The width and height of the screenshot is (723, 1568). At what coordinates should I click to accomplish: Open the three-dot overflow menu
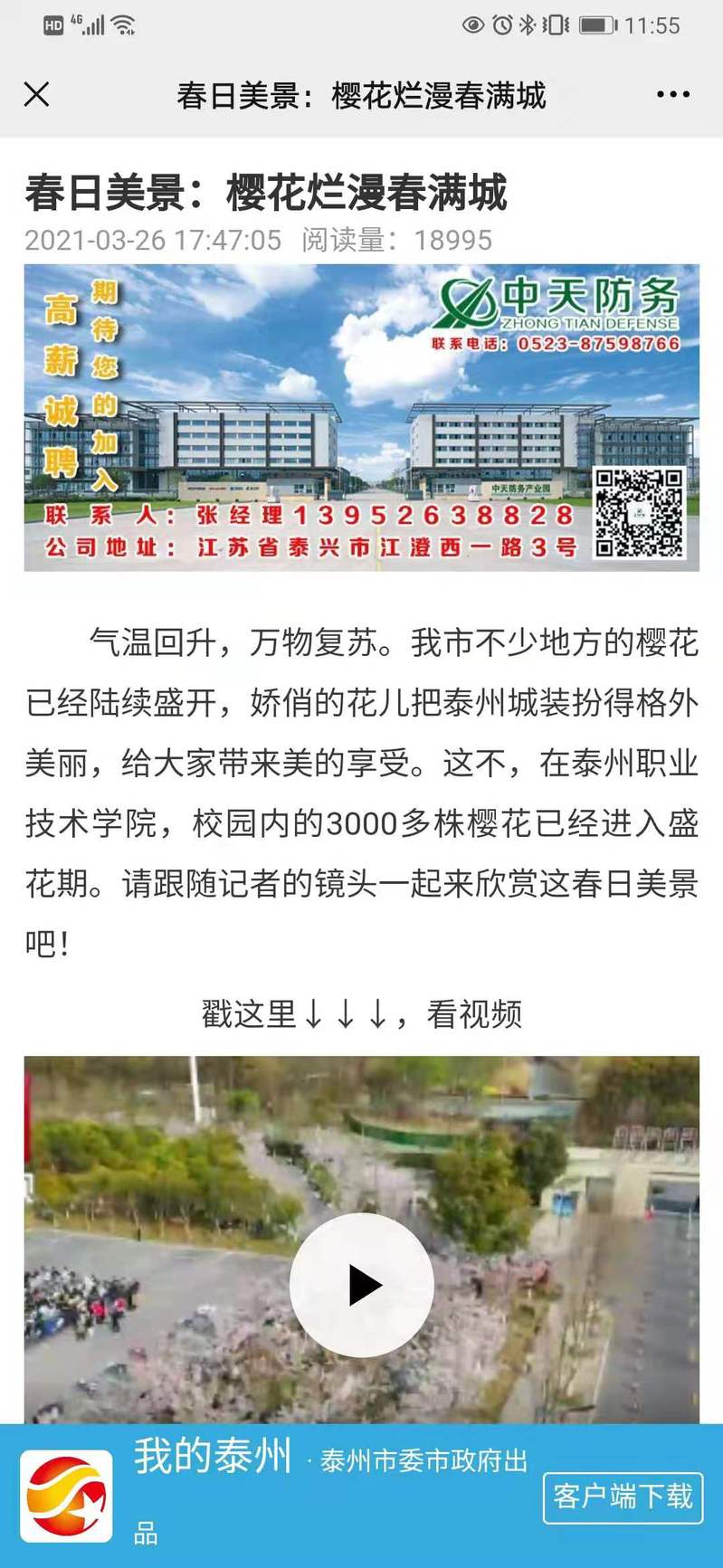click(x=672, y=94)
